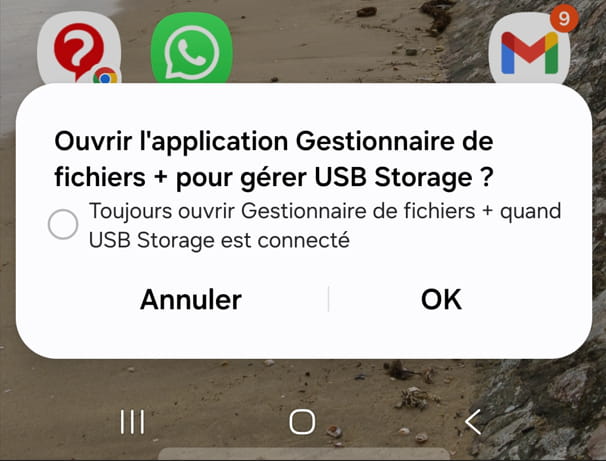Image resolution: width=606 pixels, height=461 pixels.
Task: Open recent apps from the navigation bar
Action: click(132, 422)
